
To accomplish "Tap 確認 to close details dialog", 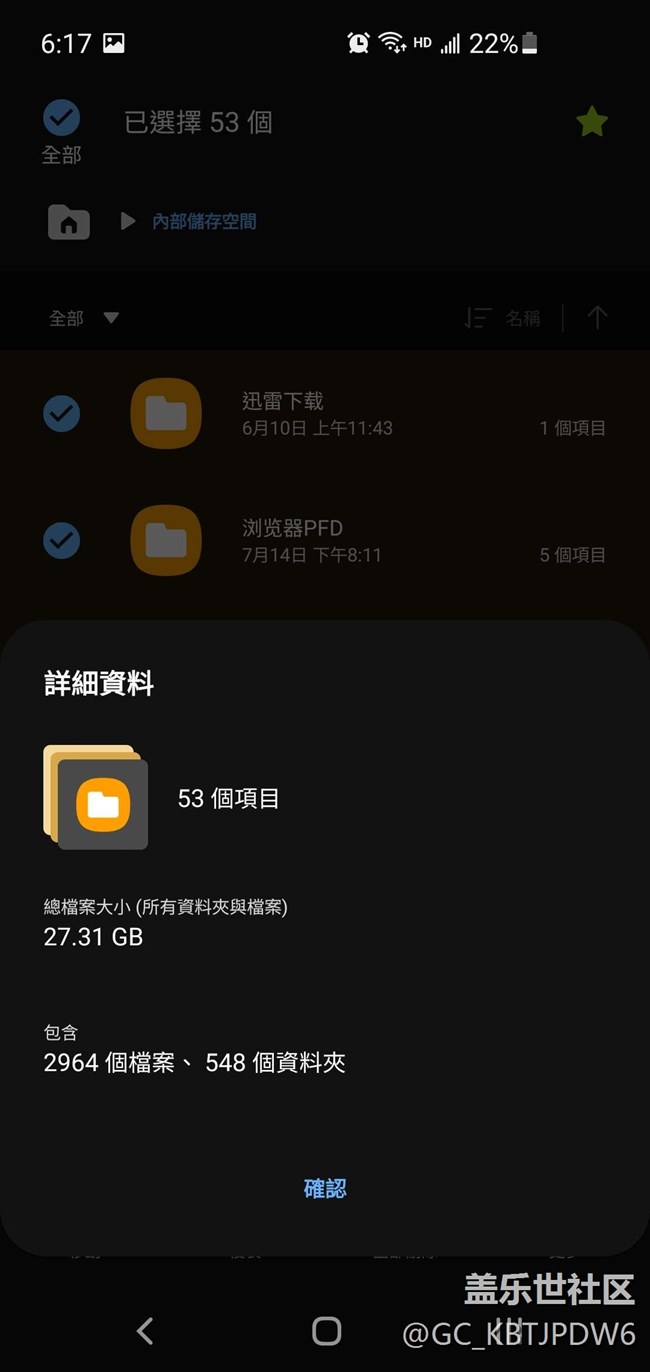I will 325,1188.
